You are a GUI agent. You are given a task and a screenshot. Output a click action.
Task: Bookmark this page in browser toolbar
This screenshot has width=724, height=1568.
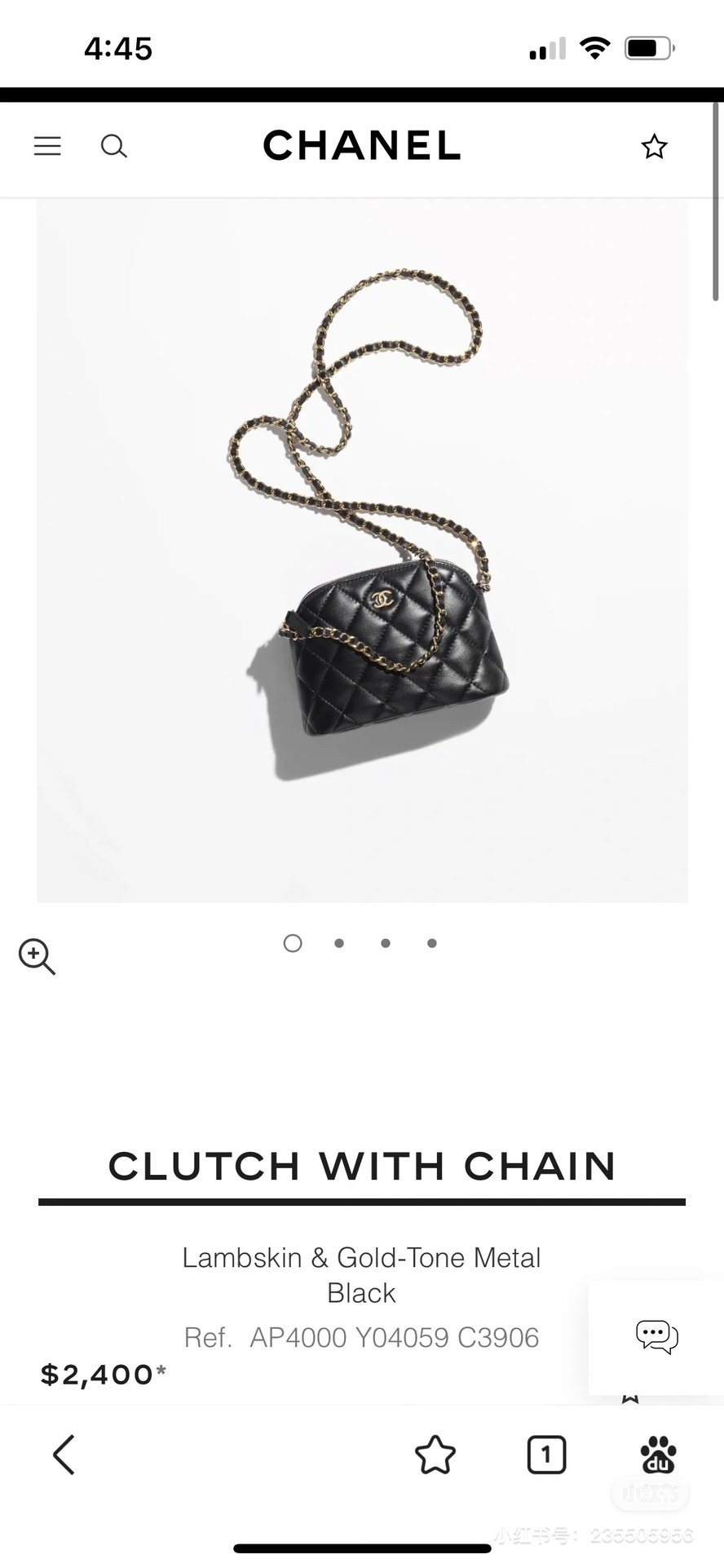click(435, 1455)
